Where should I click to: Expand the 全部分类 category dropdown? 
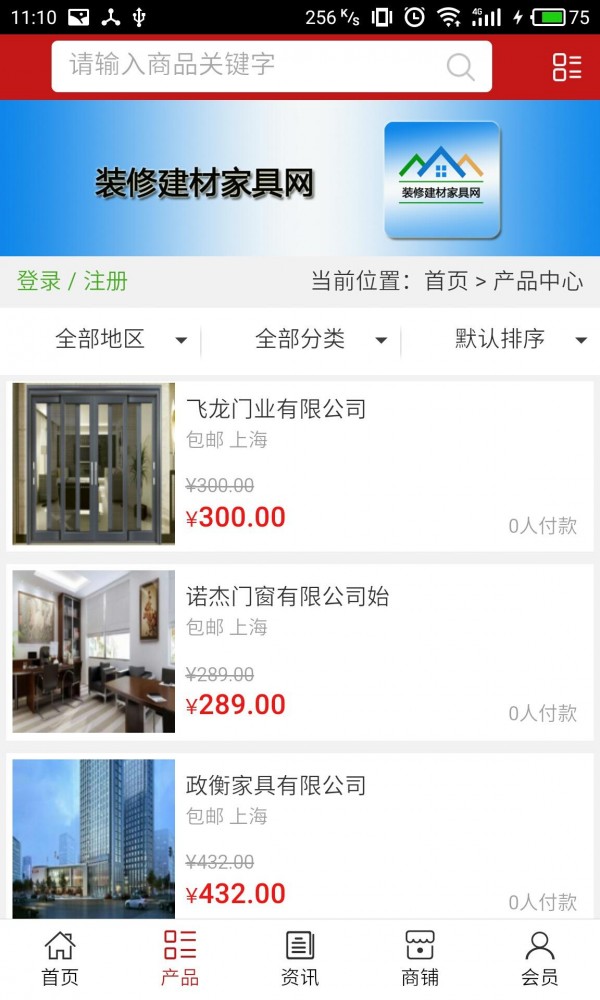(x=320, y=339)
